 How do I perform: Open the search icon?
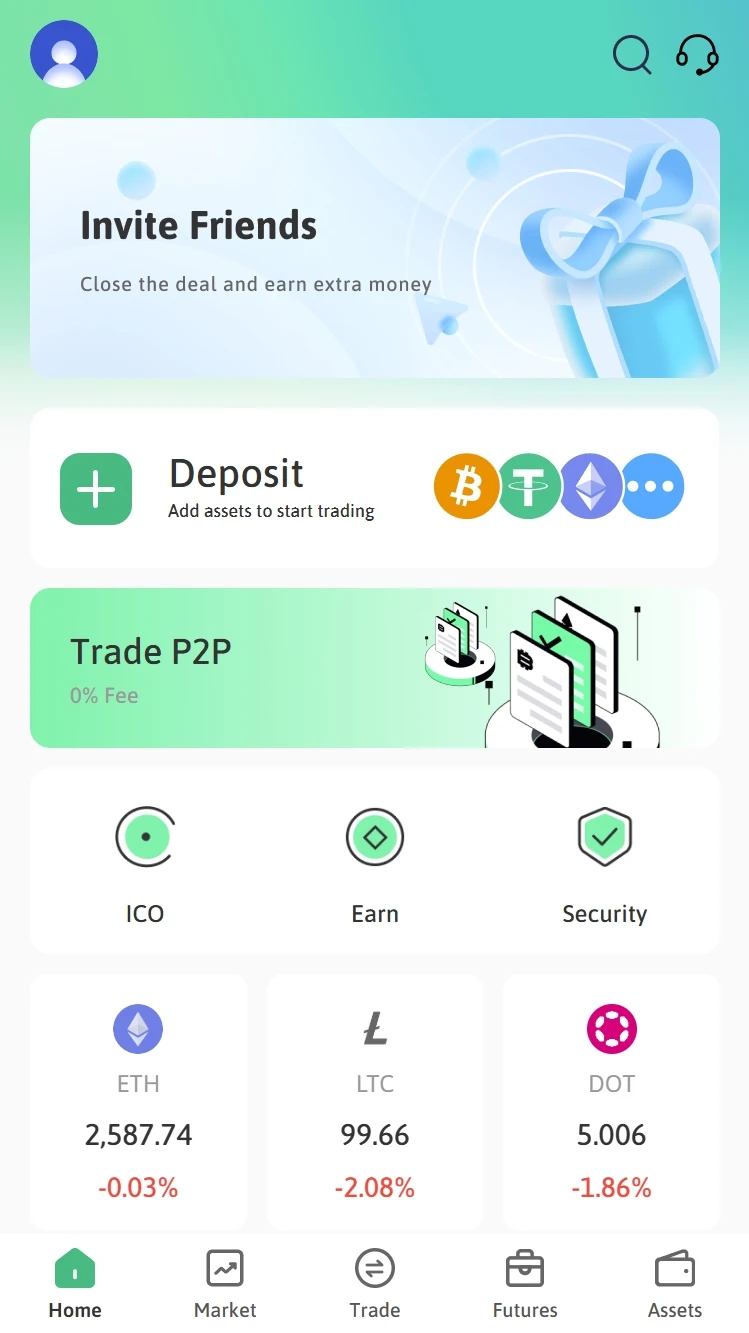(x=632, y=55)
